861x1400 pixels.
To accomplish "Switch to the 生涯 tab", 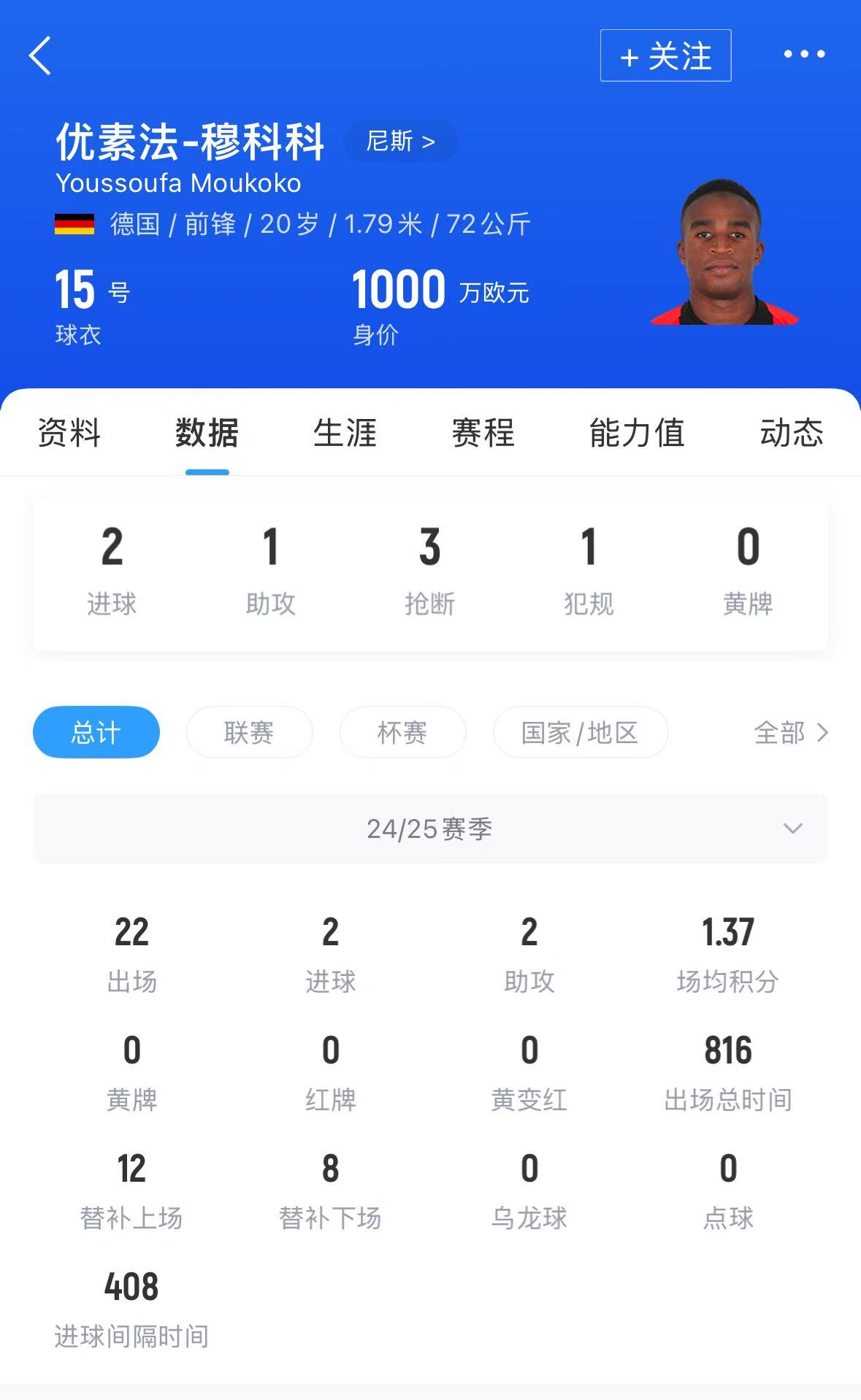I will coord(345,433).
